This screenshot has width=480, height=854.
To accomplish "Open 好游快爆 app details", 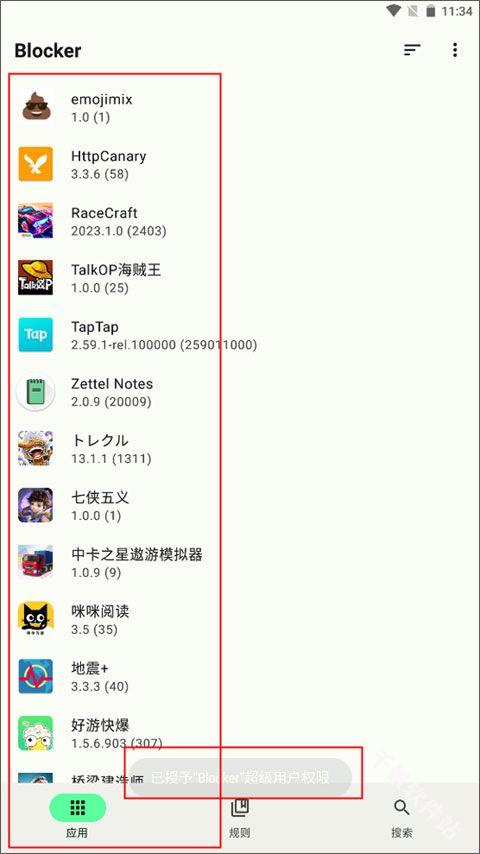I will (x=240, y=733).
